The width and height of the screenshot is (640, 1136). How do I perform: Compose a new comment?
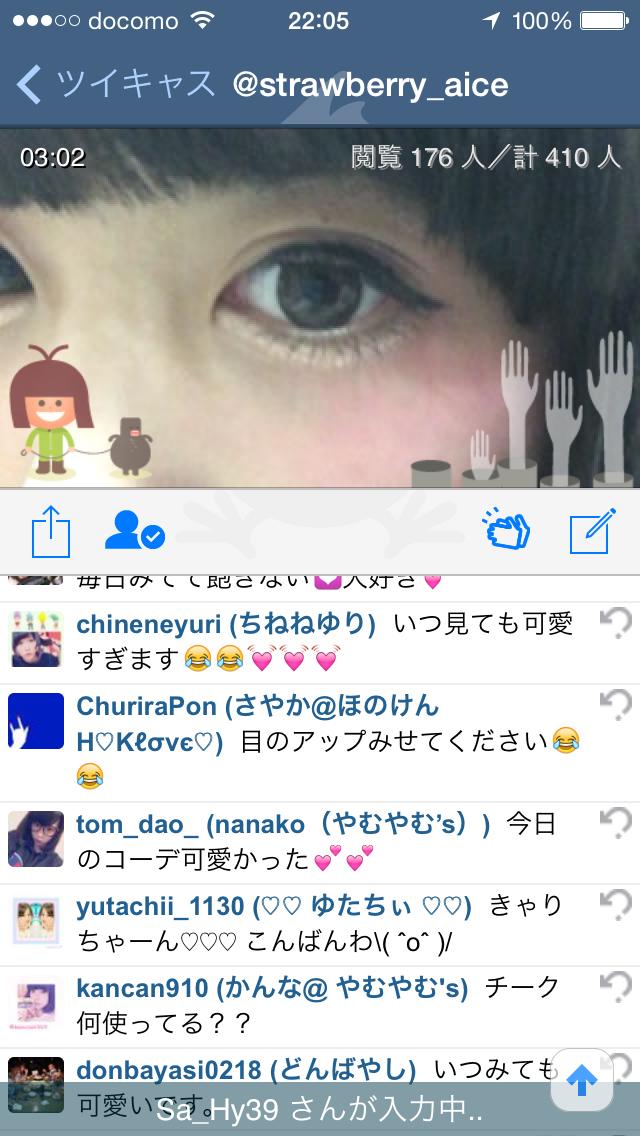point(590,532)
